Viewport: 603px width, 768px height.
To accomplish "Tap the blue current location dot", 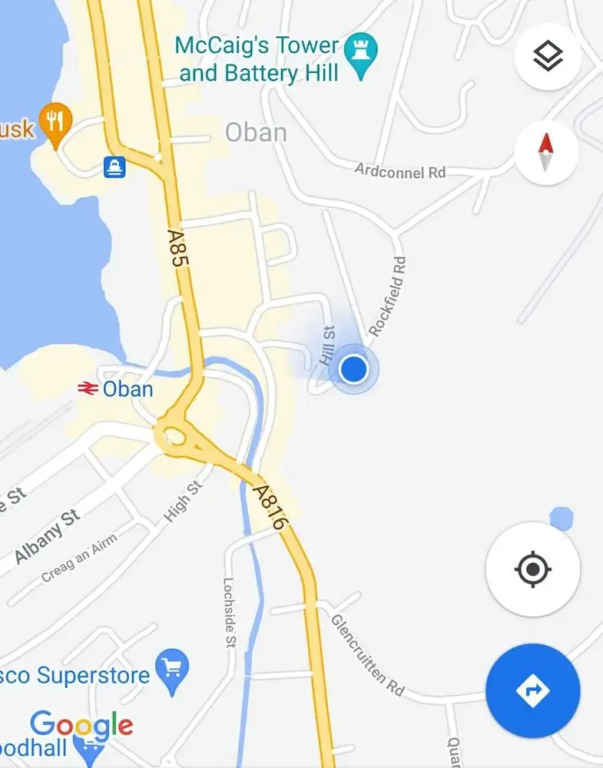I will (353, 370).
